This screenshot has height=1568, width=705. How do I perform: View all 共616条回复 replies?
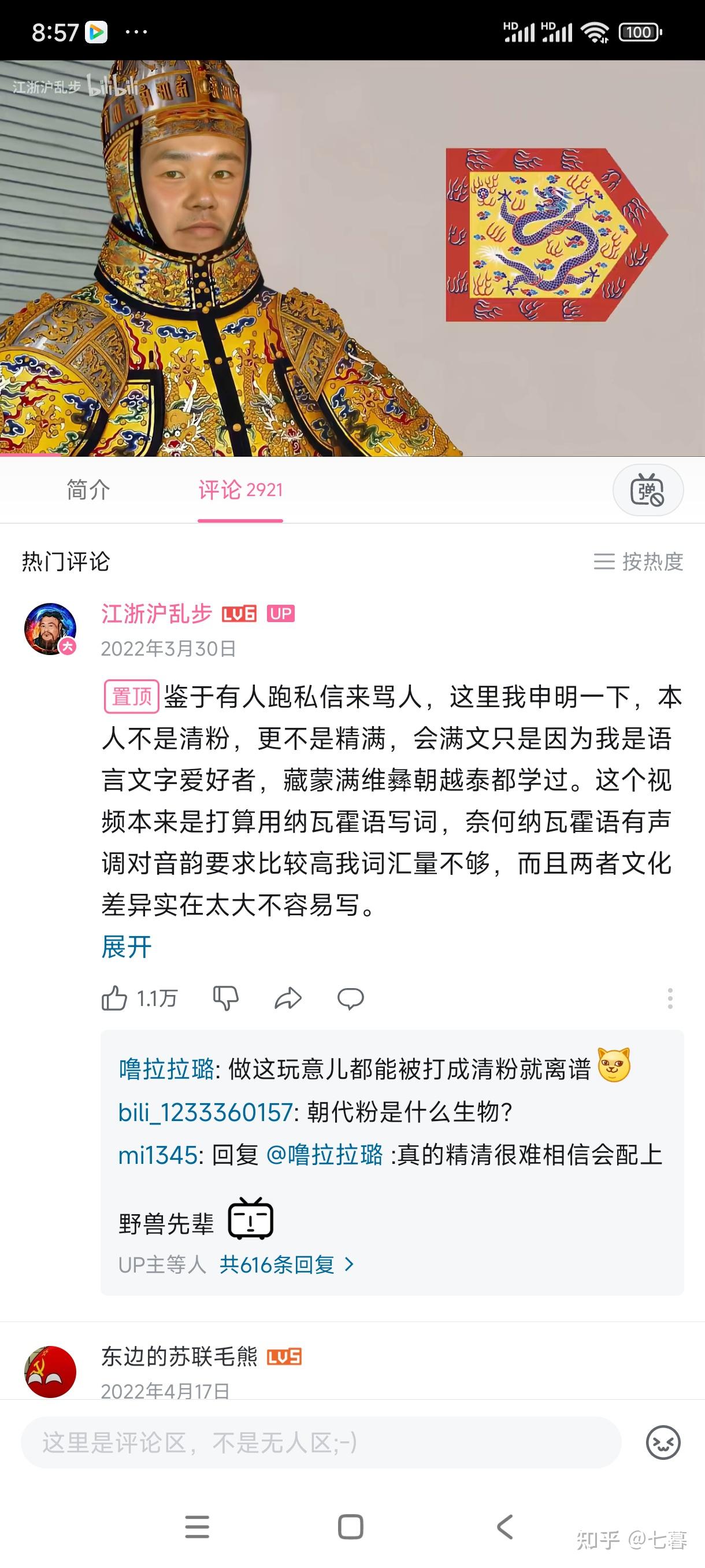click(286, 1265)
